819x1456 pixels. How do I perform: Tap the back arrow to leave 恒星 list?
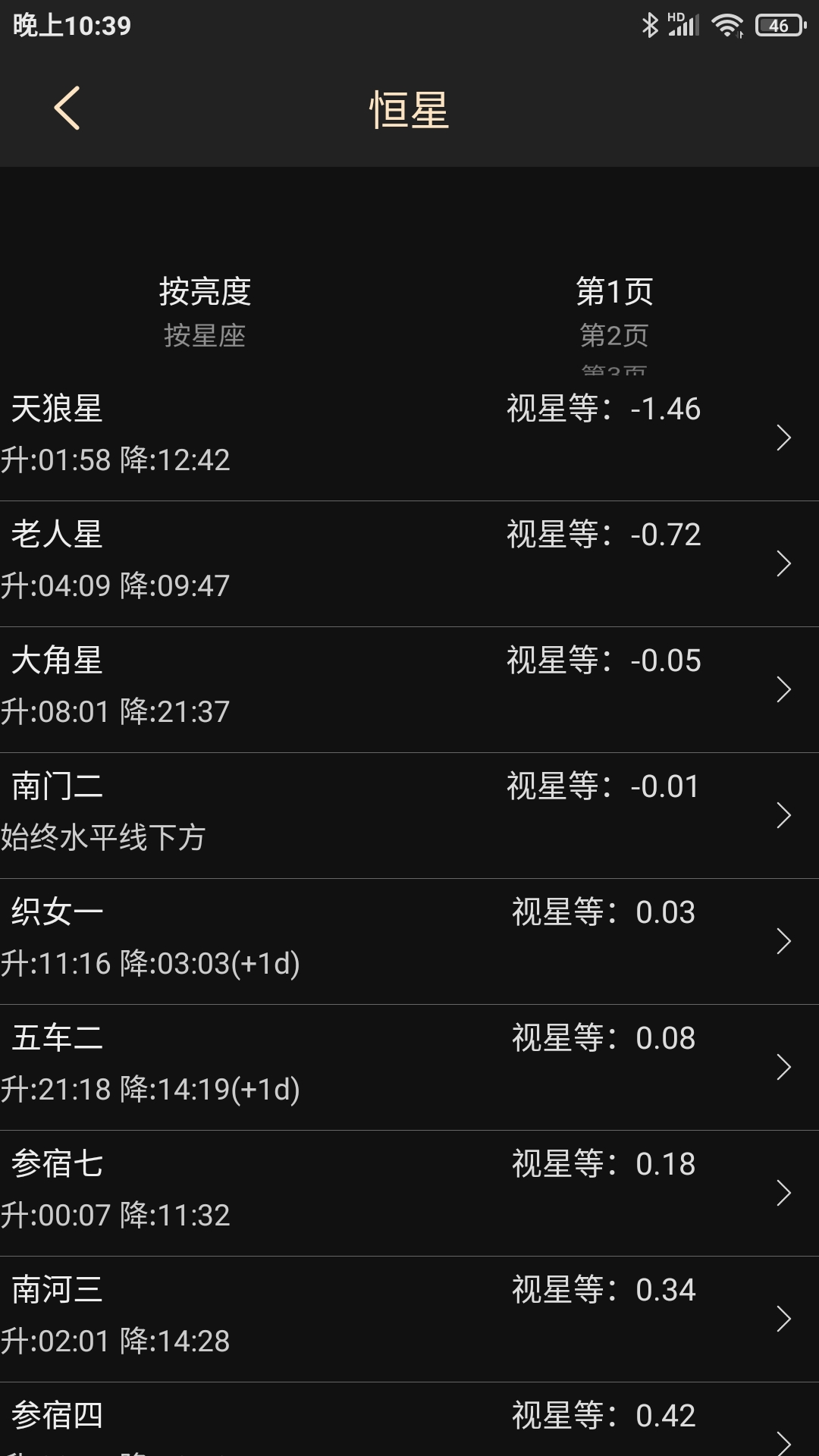coord(67,108)
